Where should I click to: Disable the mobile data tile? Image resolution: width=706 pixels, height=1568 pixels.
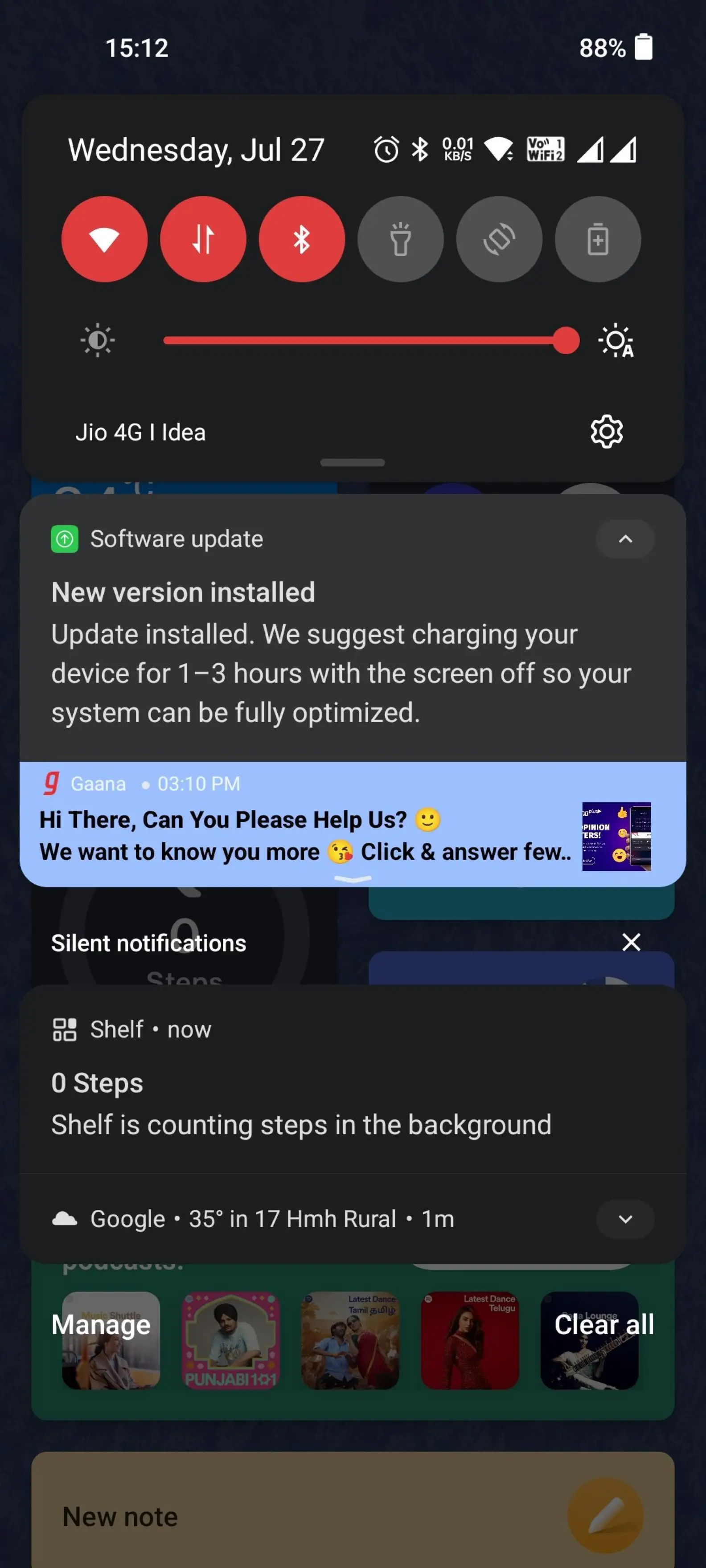[x=203, y=239]
